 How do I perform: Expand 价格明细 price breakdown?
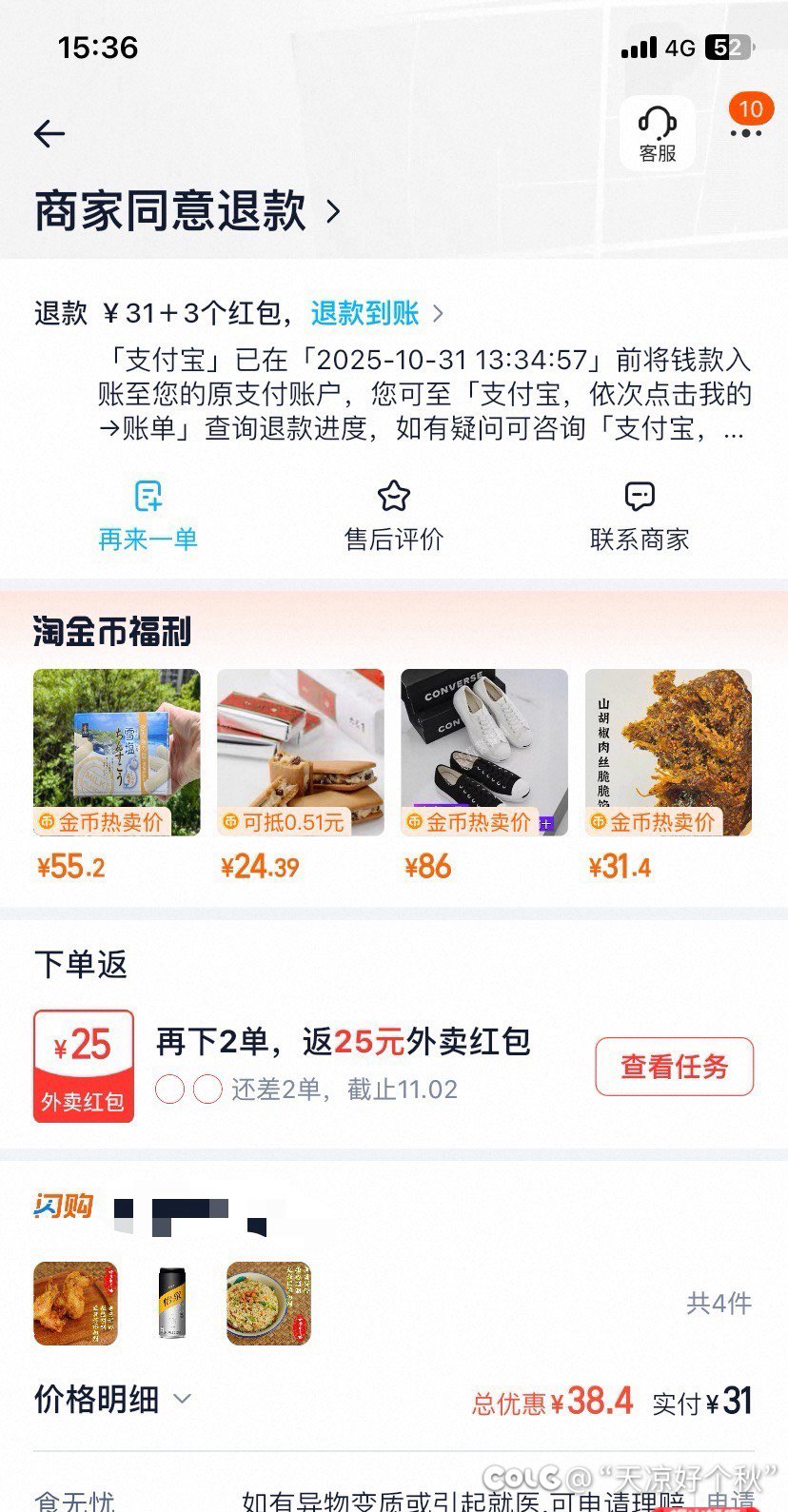(x=113, y=1400)
